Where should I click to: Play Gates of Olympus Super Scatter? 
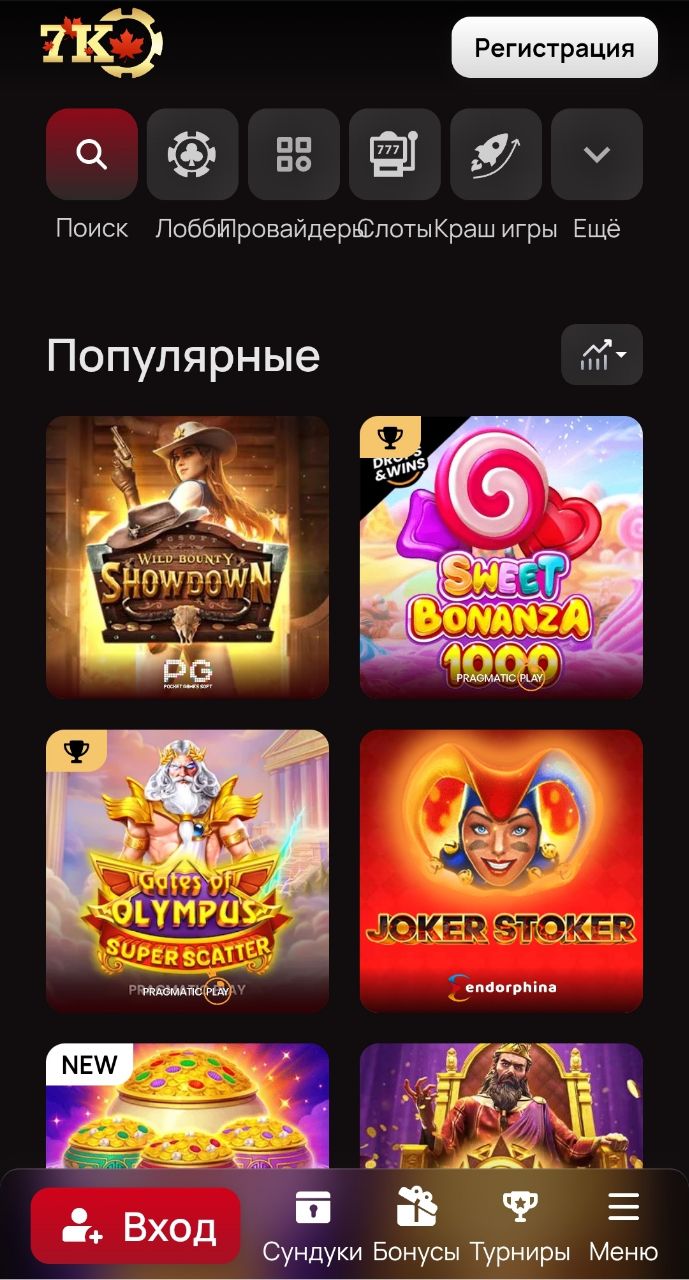(x=187, y=870)
